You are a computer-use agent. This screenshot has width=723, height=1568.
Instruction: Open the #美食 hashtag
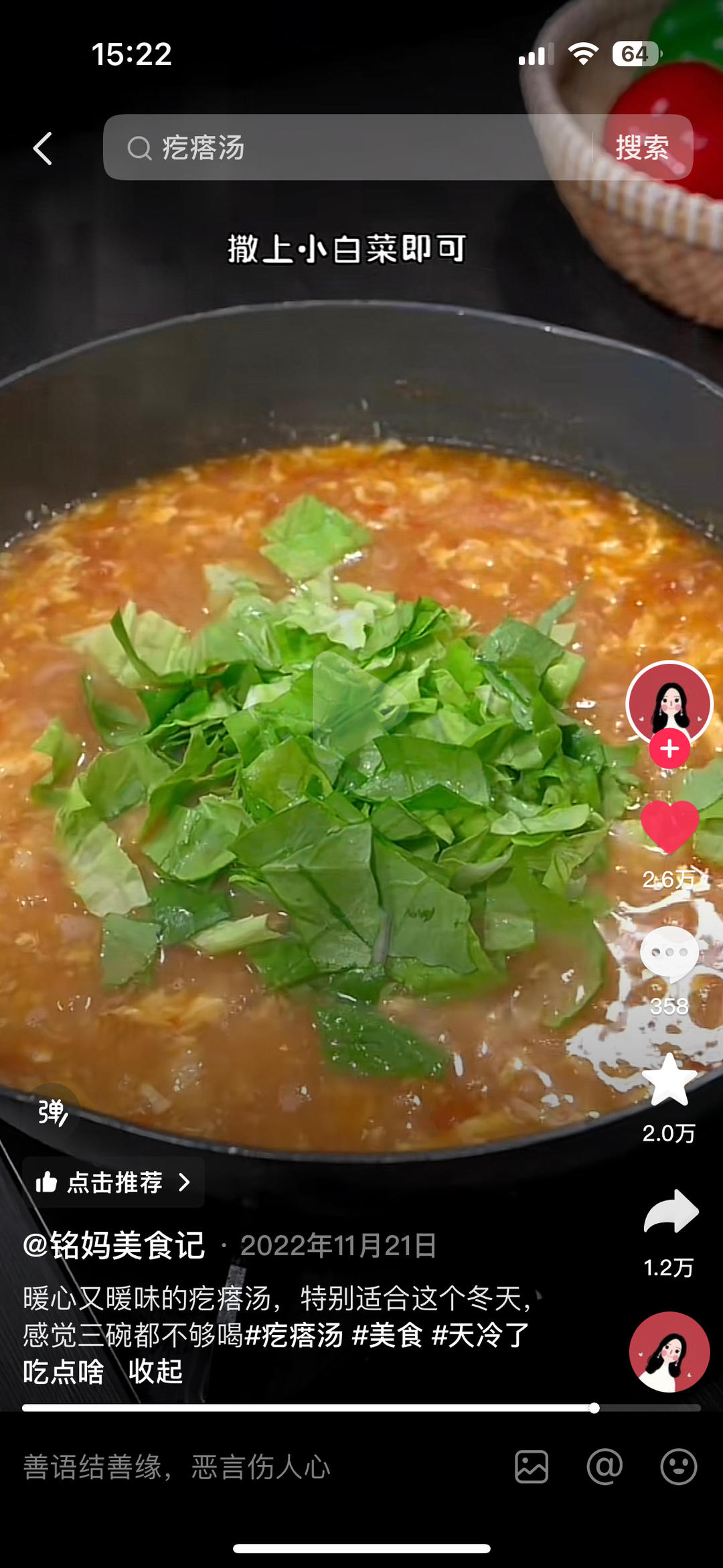coord(388,1335)
